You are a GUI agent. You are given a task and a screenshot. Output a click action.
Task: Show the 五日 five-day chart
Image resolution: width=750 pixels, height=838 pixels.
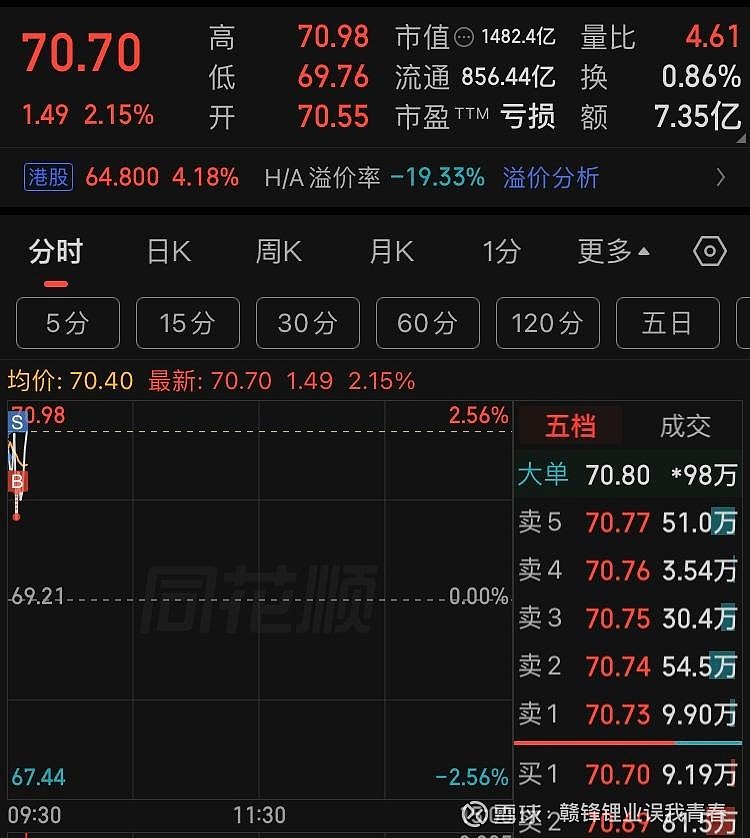click(x=668, y=323)
